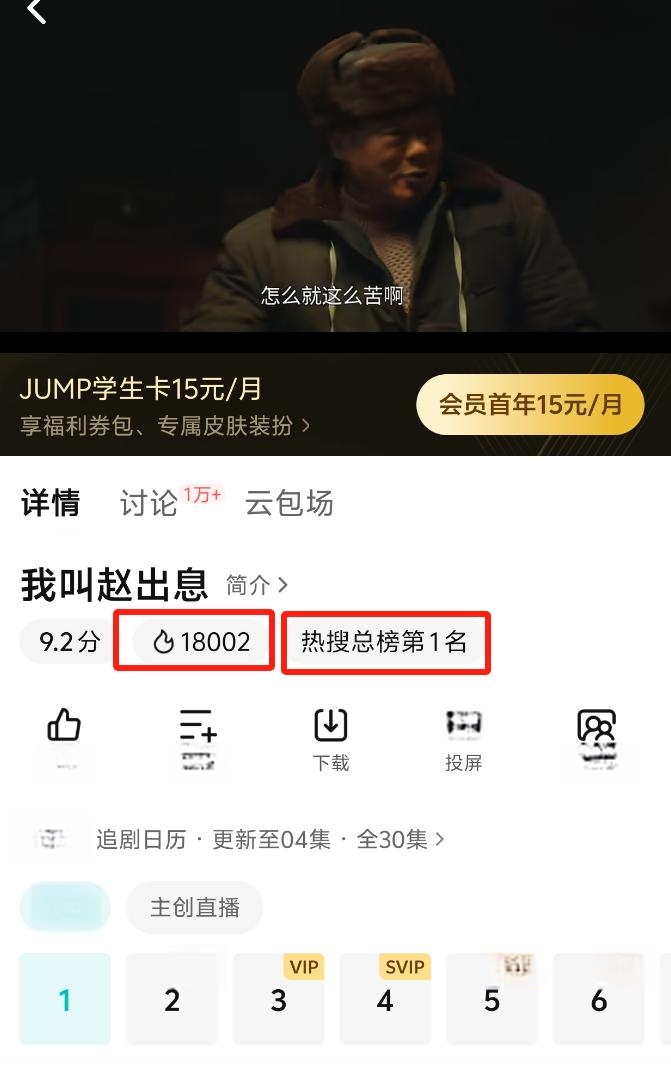Go back using the top-left arrow
The width and height of the screenshot is (671, 1065).
point(36,12)
